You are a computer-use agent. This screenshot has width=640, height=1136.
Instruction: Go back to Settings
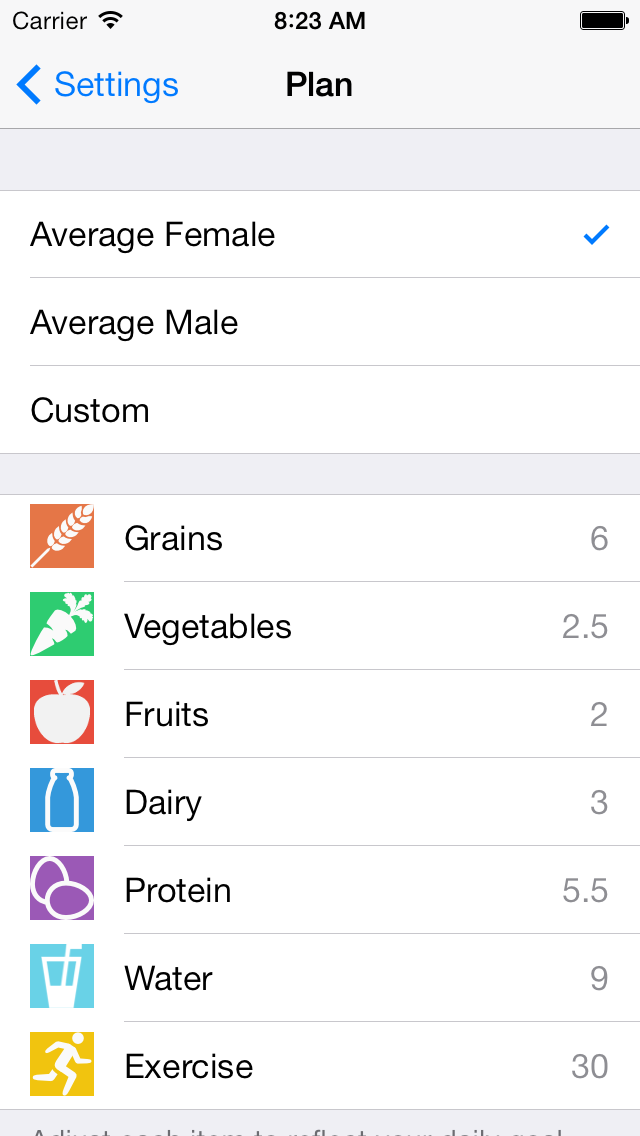pos(97,85)
